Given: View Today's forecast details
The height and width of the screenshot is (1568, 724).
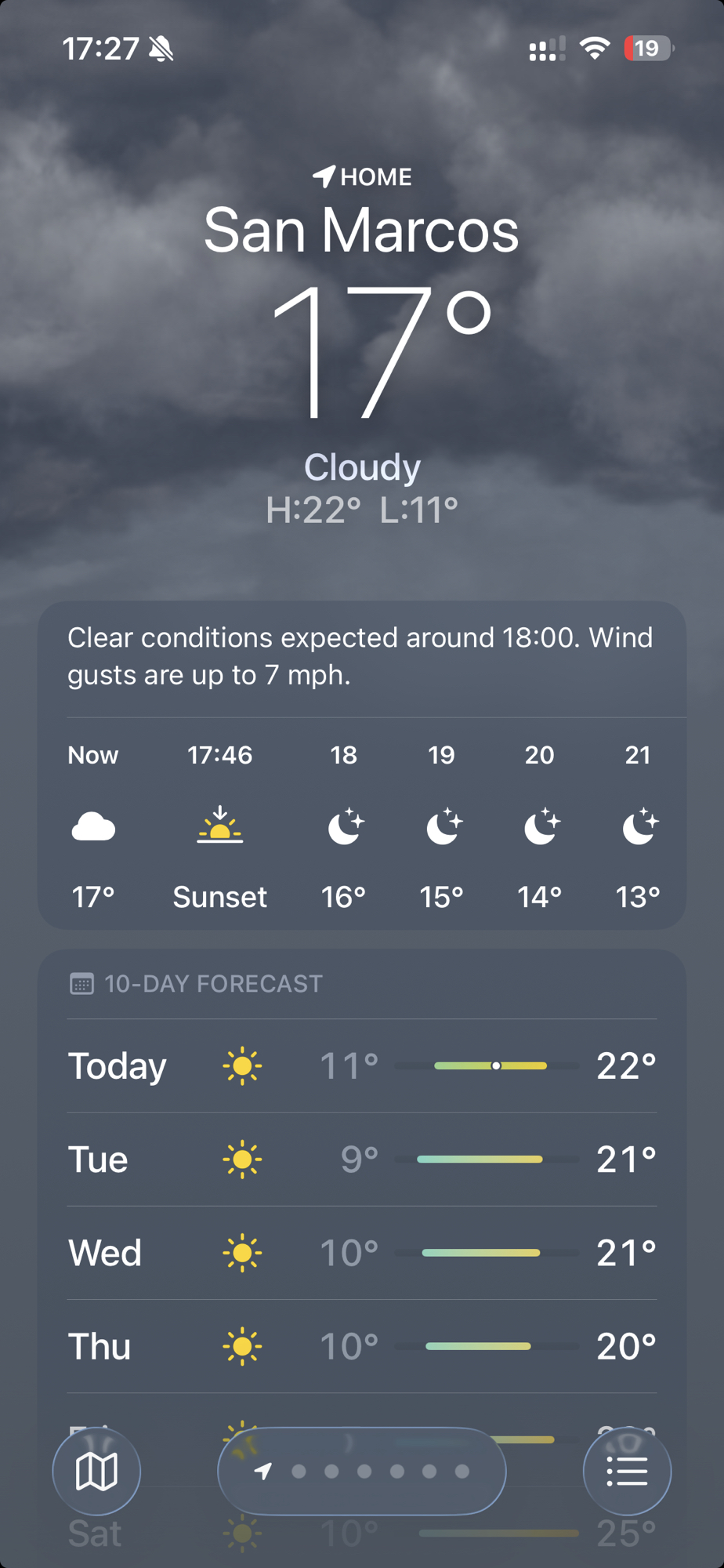Looking at the screenshot, I should tap(362, 1065).
